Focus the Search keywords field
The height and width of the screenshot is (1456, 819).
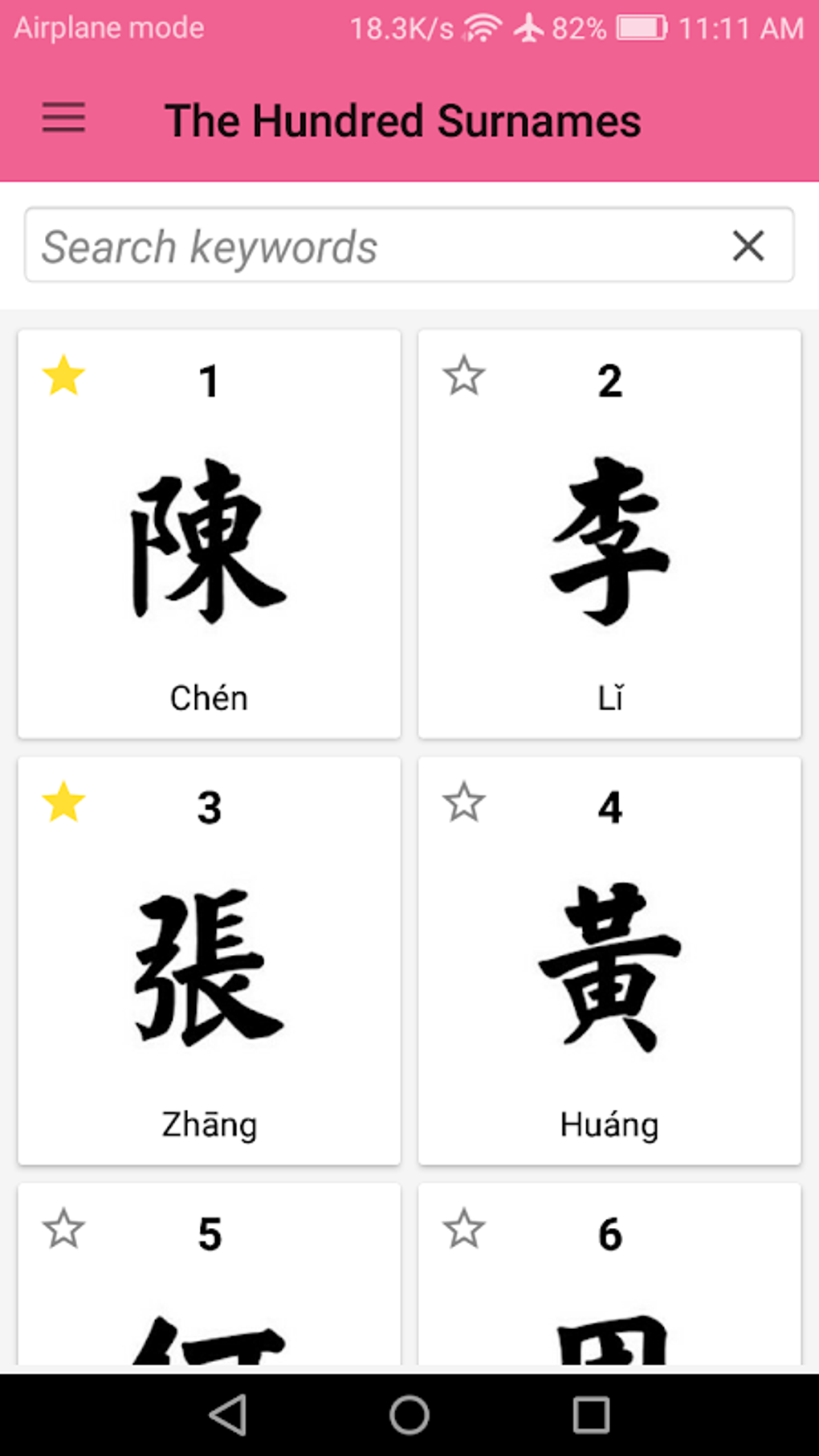tap(369, 246)
